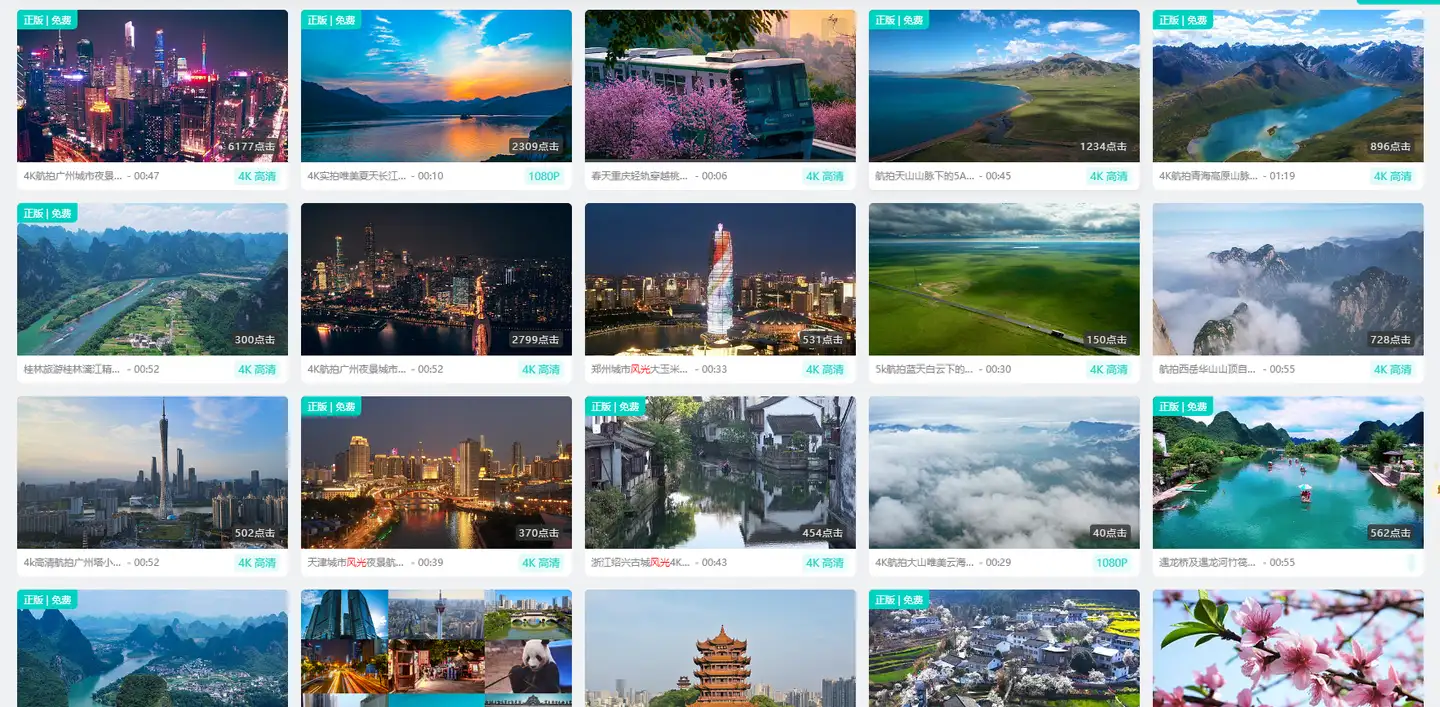1440x707 pixels.
Task: Open the 浙江绍兴古城风光4K video
Action: pyautogui.click(x=720, y=472)
